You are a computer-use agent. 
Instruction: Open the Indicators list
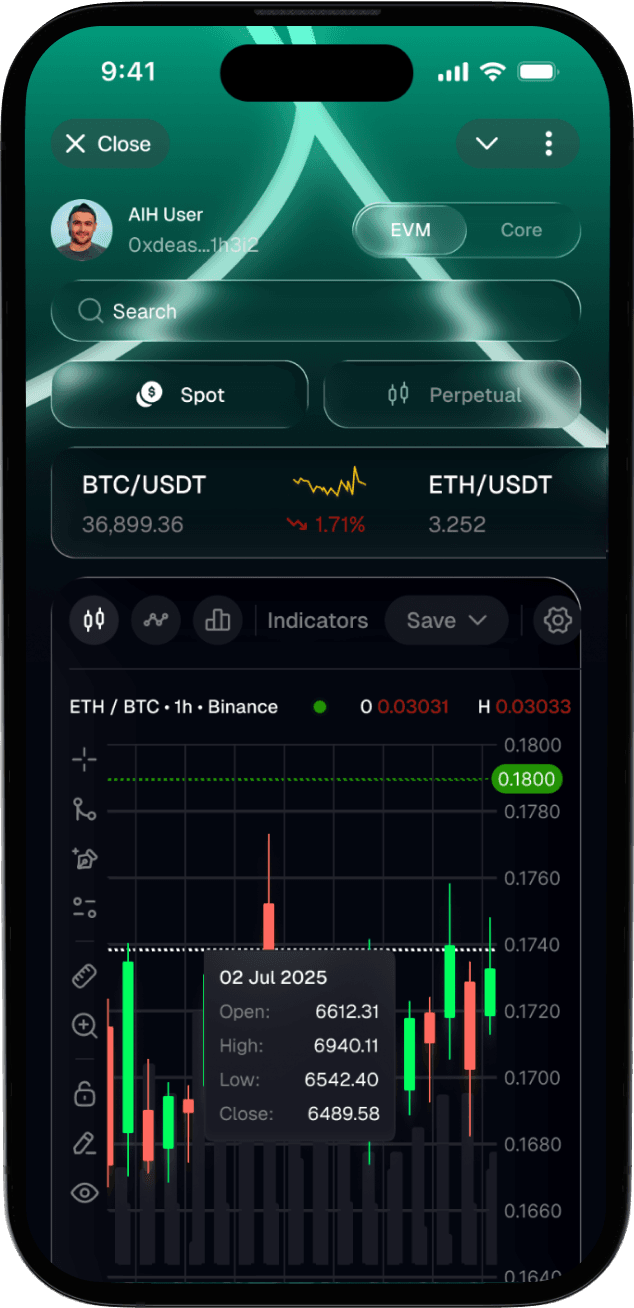(317, 621)
